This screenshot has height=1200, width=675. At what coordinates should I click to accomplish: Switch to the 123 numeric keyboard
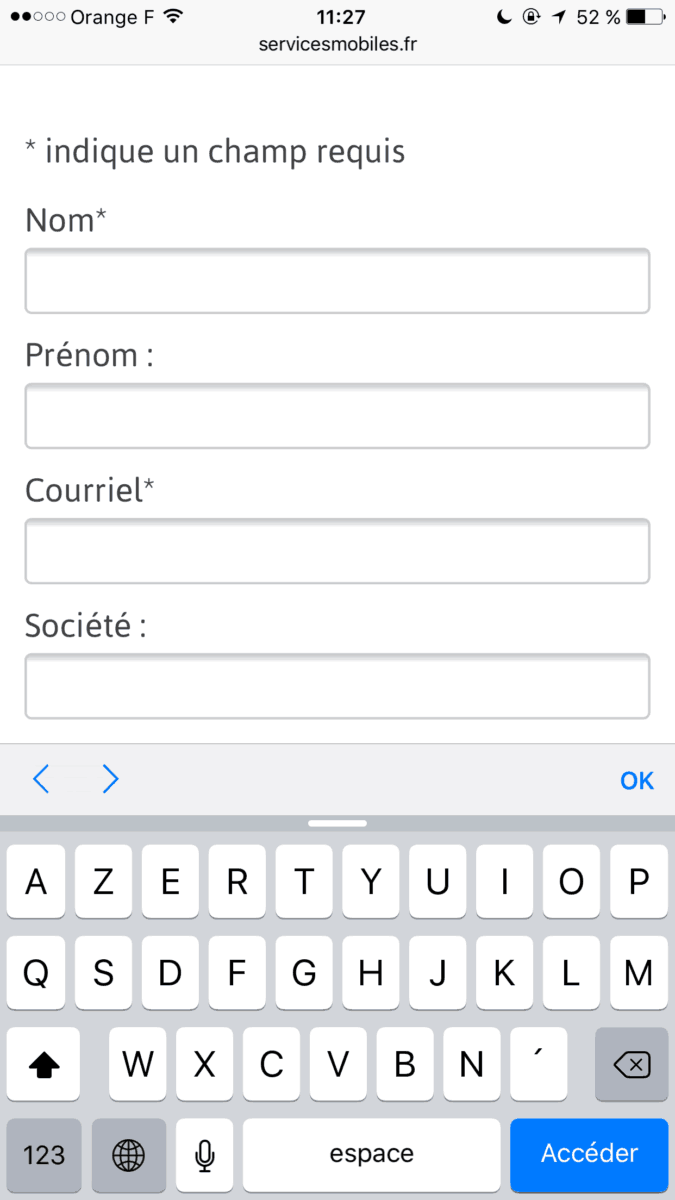point(44,1155)
